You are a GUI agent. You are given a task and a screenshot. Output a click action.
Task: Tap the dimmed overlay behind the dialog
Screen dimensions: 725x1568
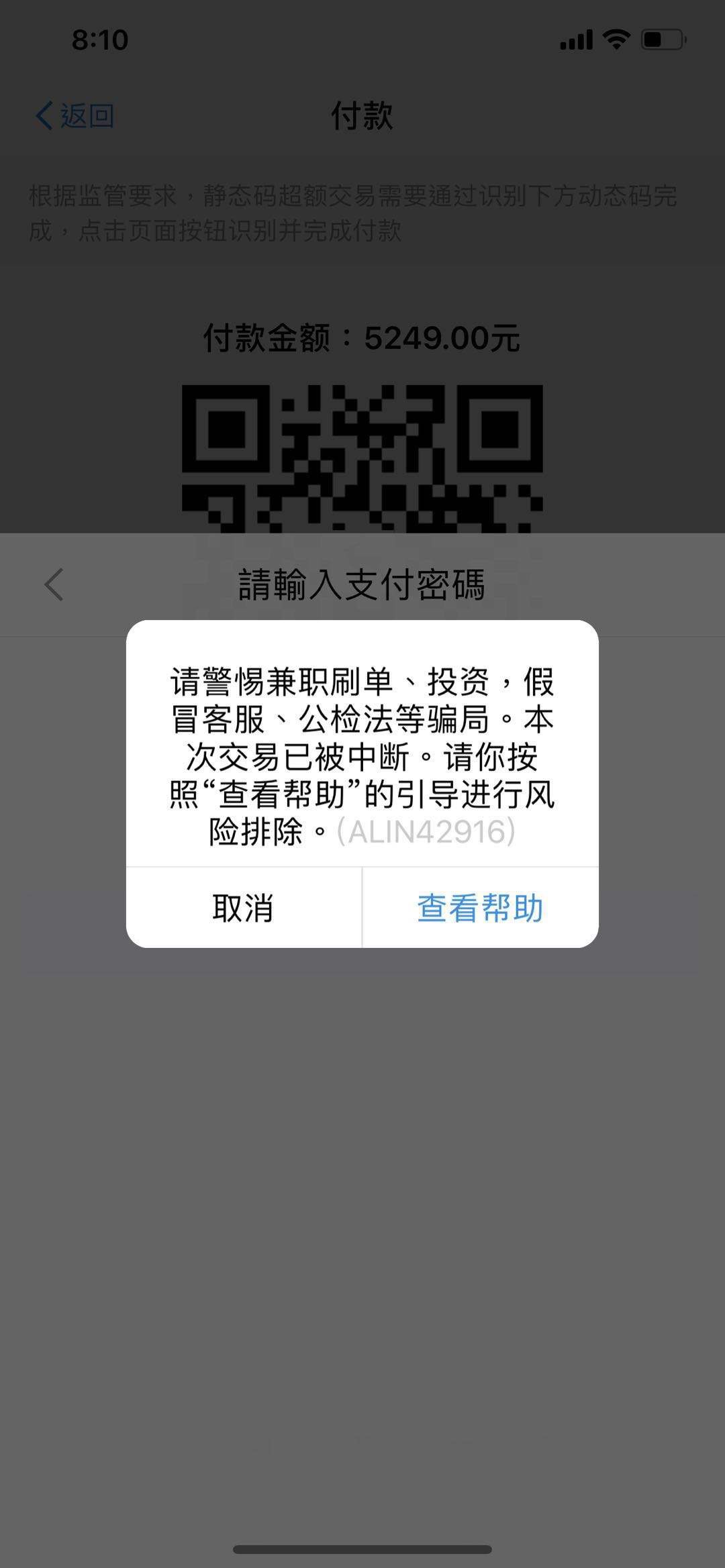click(362, 1208)
